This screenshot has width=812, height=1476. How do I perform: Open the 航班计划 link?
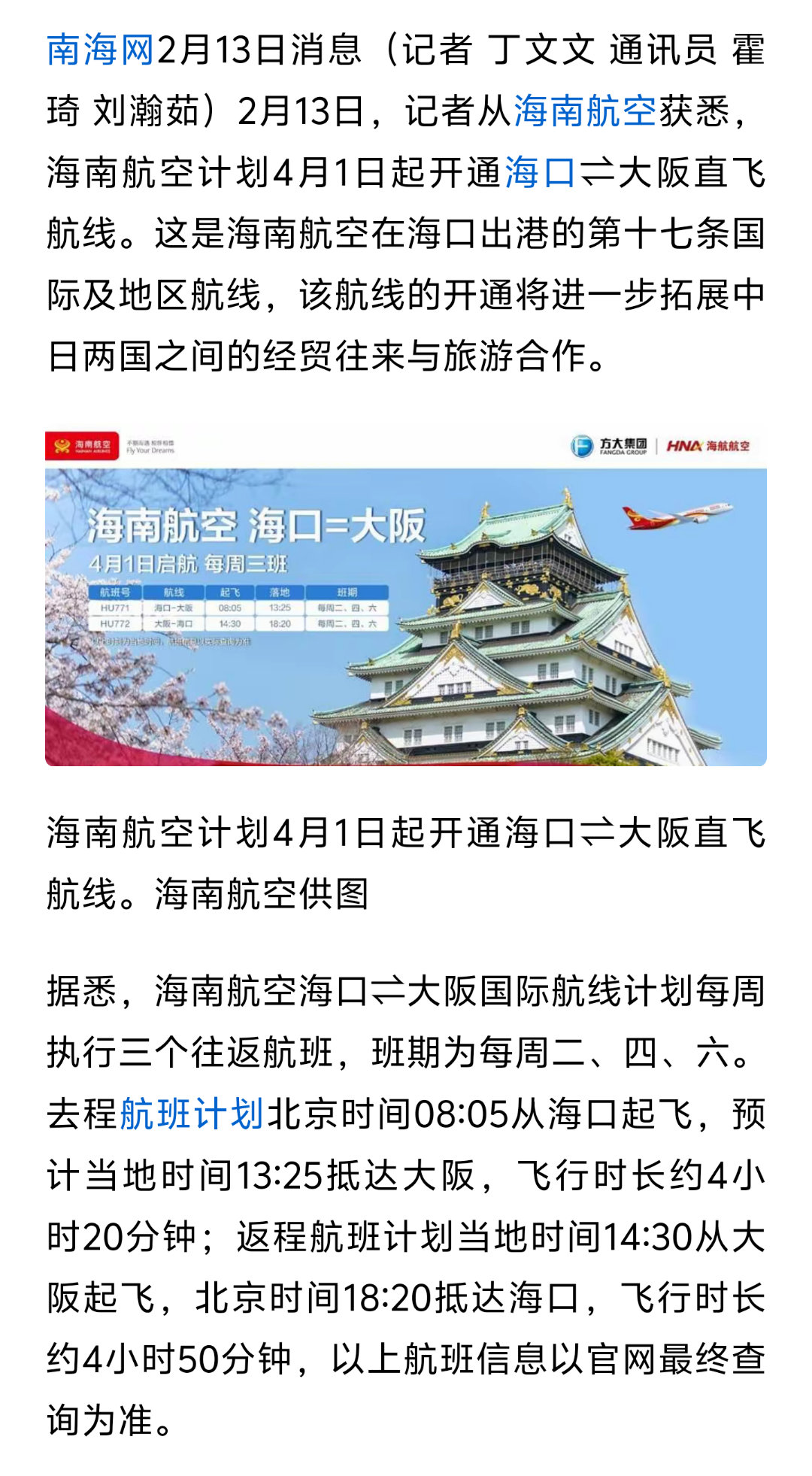click(x=191, y=1114)
